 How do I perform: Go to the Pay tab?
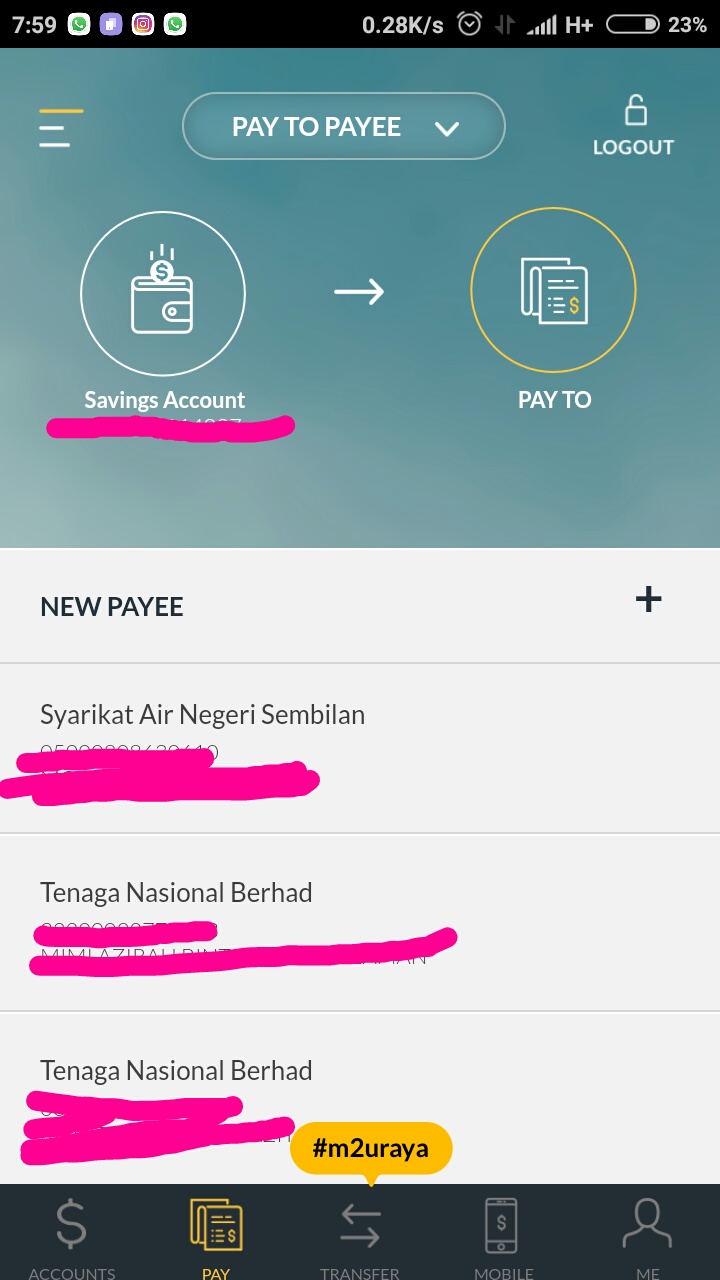[x=216, y=1235]
